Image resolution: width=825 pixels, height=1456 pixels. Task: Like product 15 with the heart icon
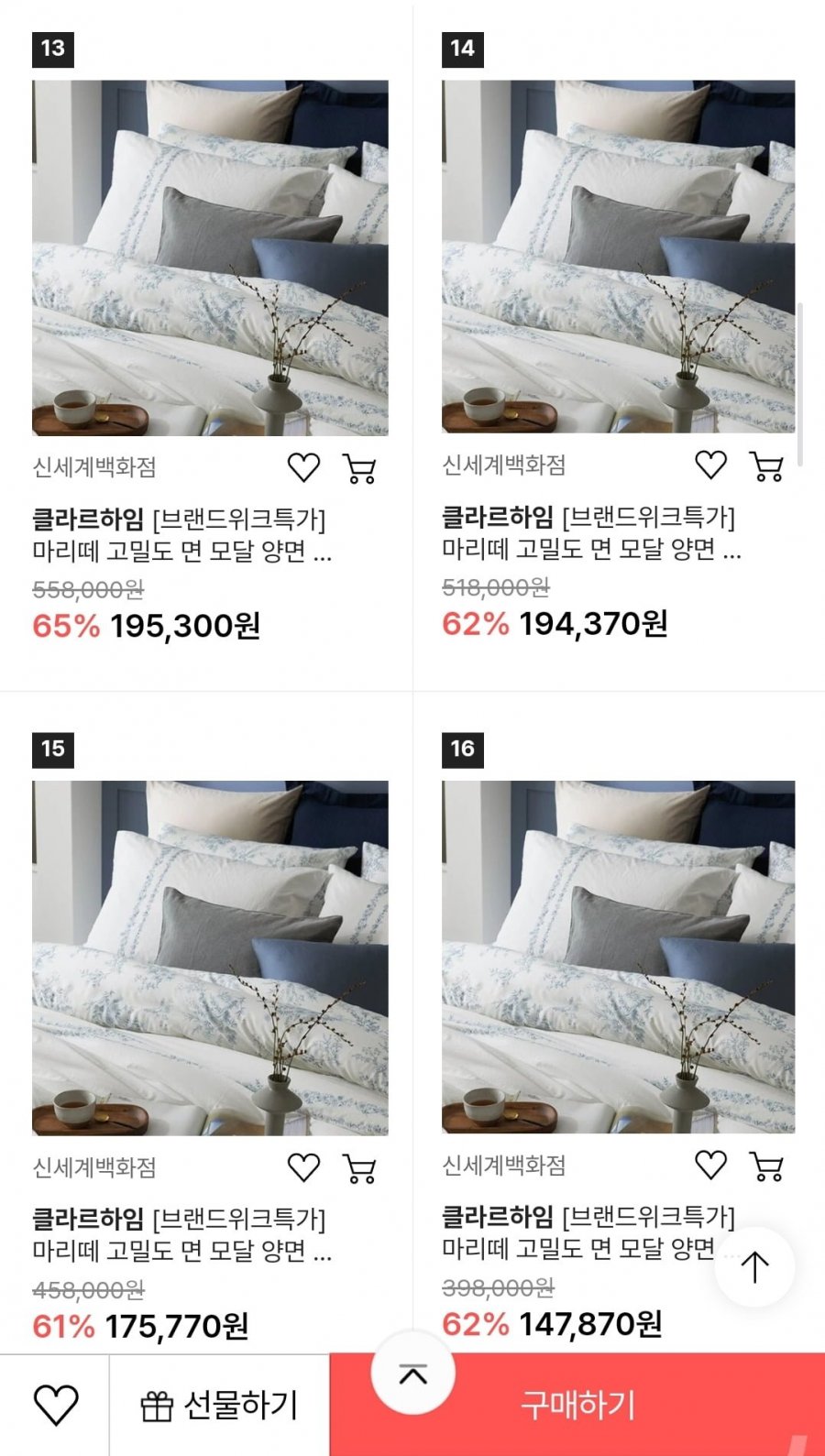[x=303, y=1167]
